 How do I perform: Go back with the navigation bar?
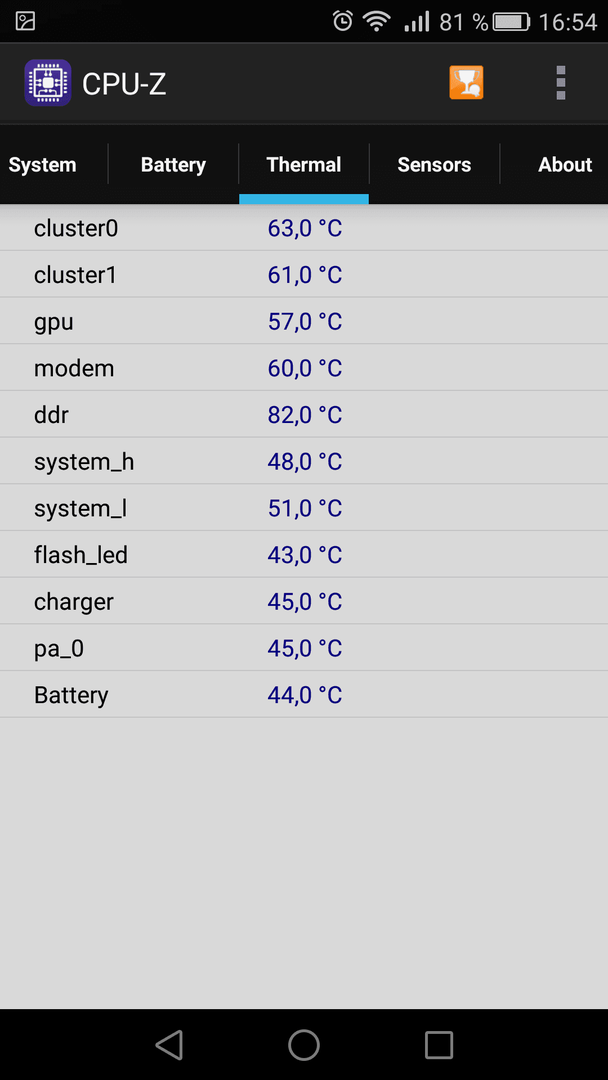tap(169, 1044)
